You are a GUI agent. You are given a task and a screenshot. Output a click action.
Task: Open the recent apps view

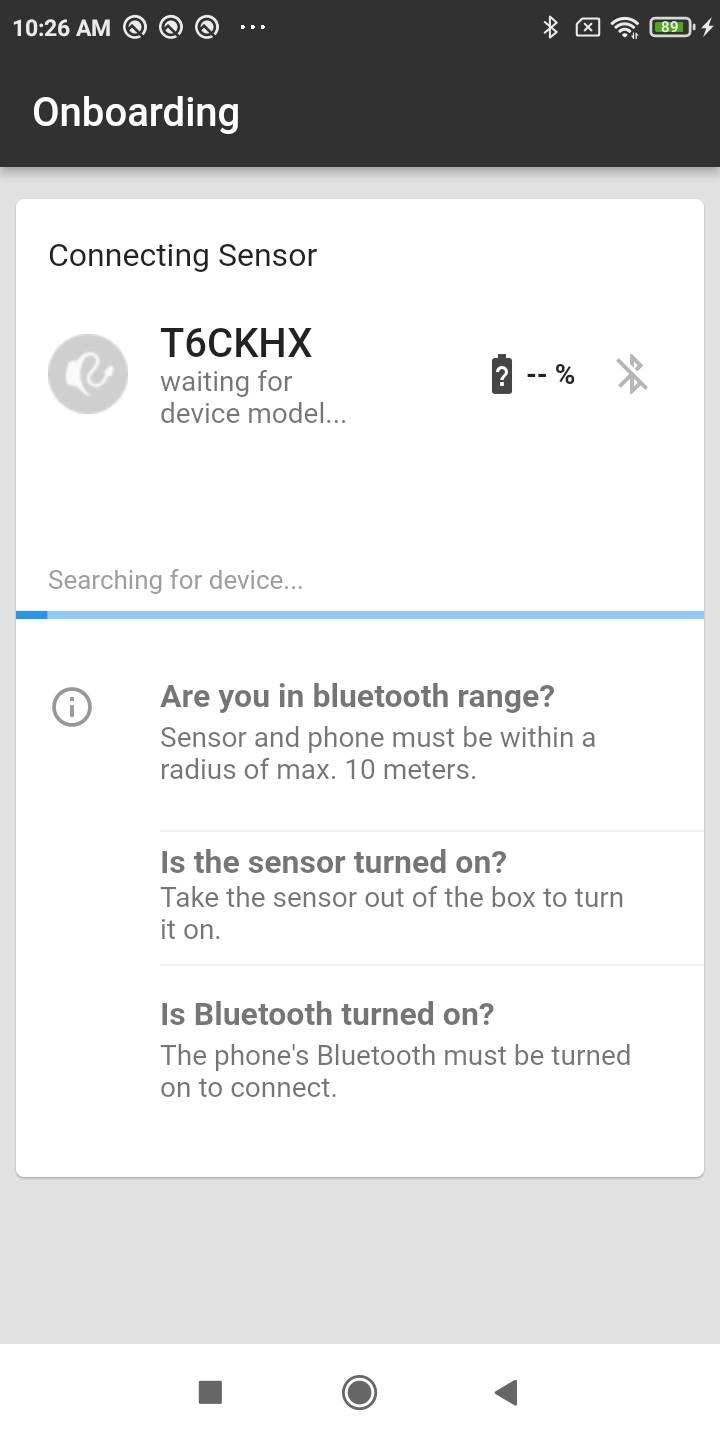click(x=210, y=1392)
